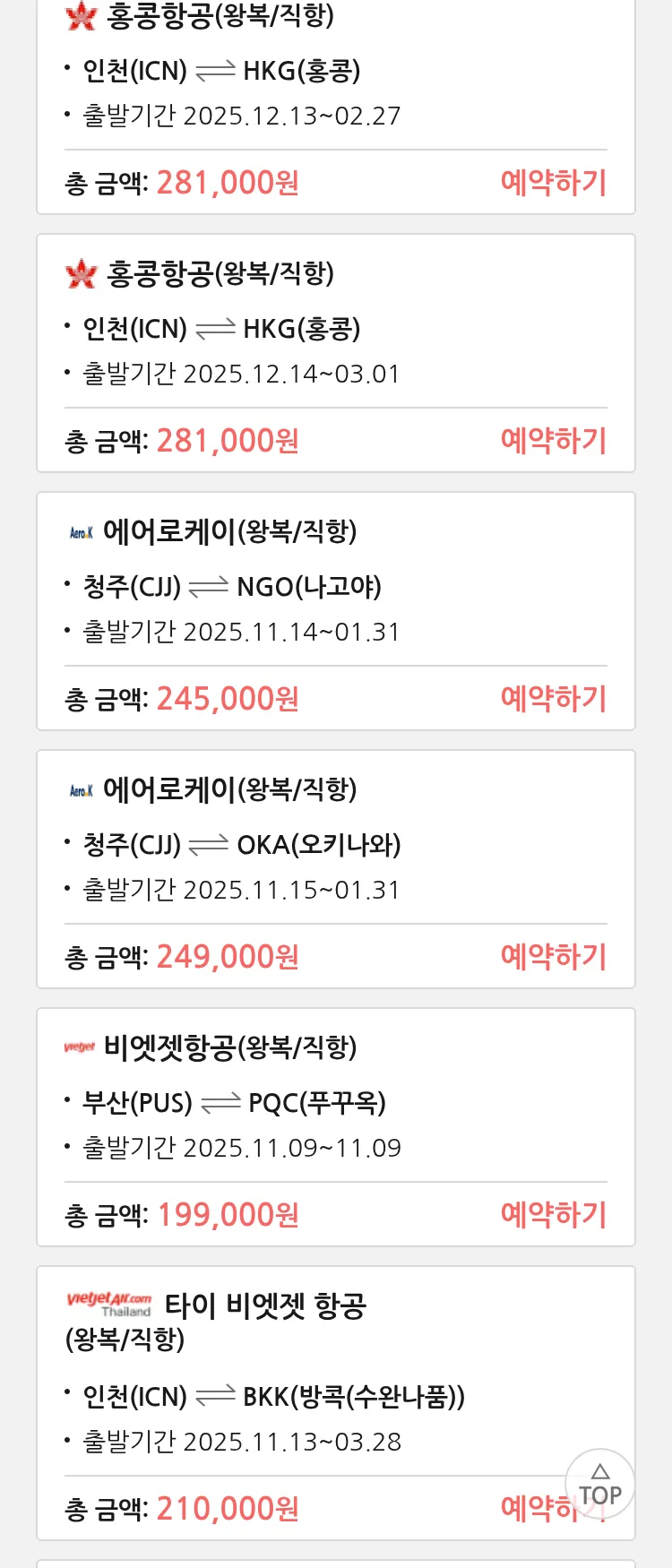The image size is (672, 1568).
Task: Book the 에어로케이 청주 to 나고야 flight
Action: (553, 699)
